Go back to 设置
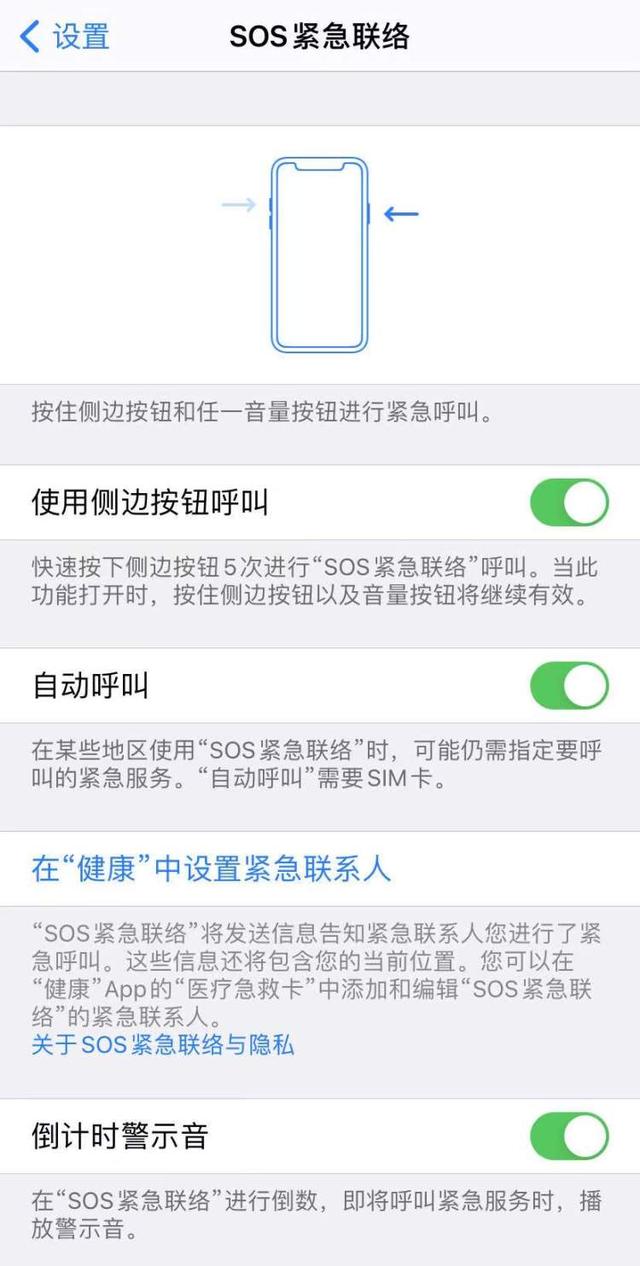640x1266 pixels. 66,37
